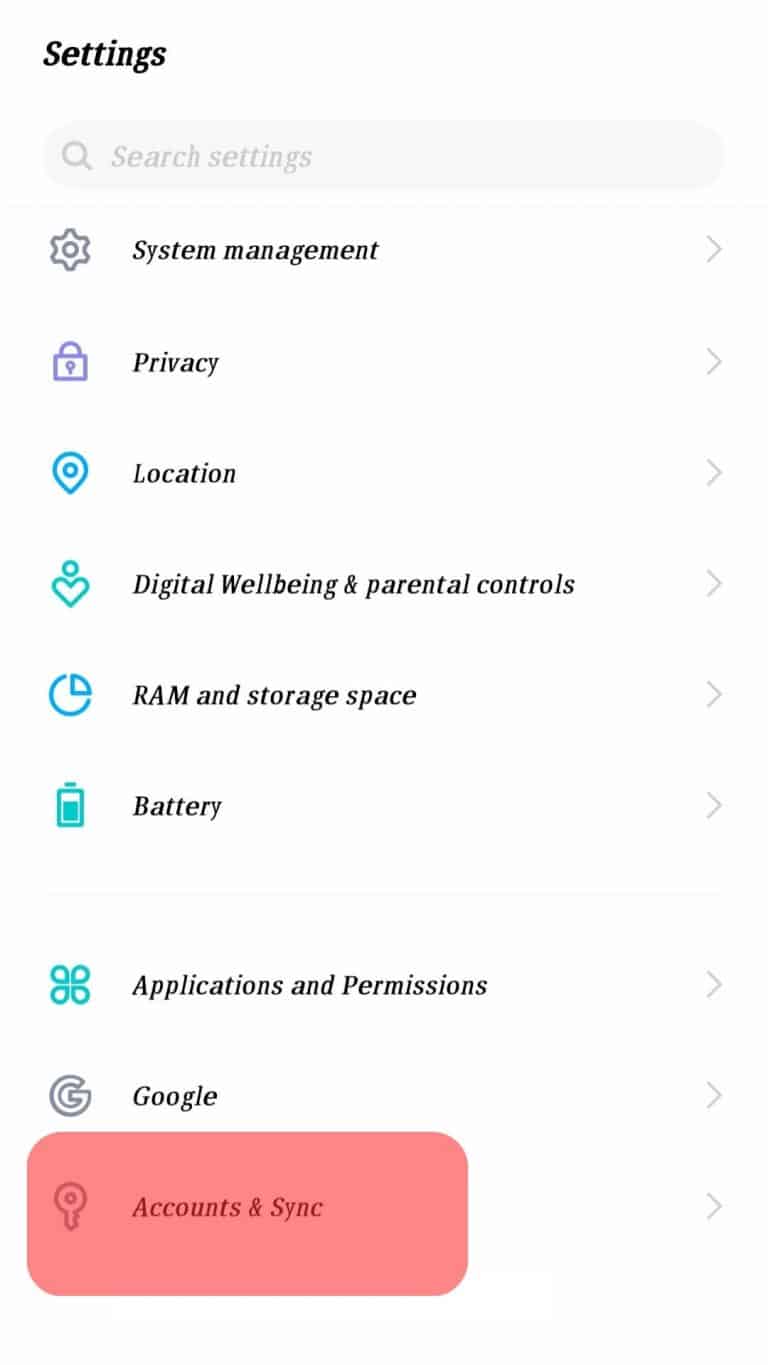
Task: Click the Location pin icon
Action: click(x=68, y=472)
